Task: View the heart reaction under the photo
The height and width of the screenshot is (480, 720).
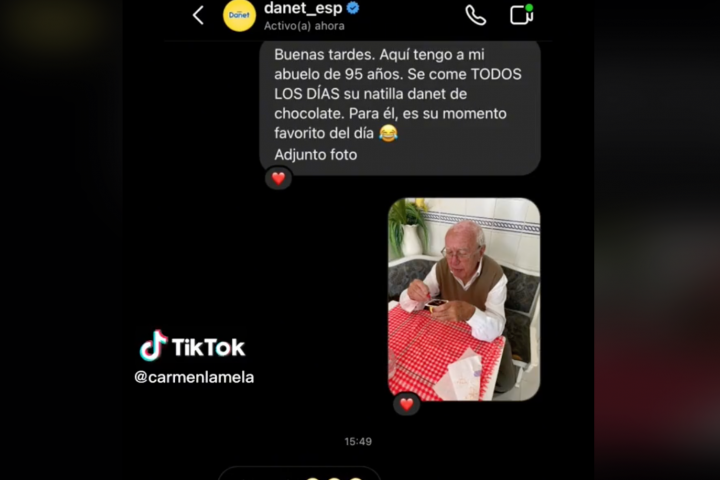Action: pyautogui.click(x=406, y=404)
